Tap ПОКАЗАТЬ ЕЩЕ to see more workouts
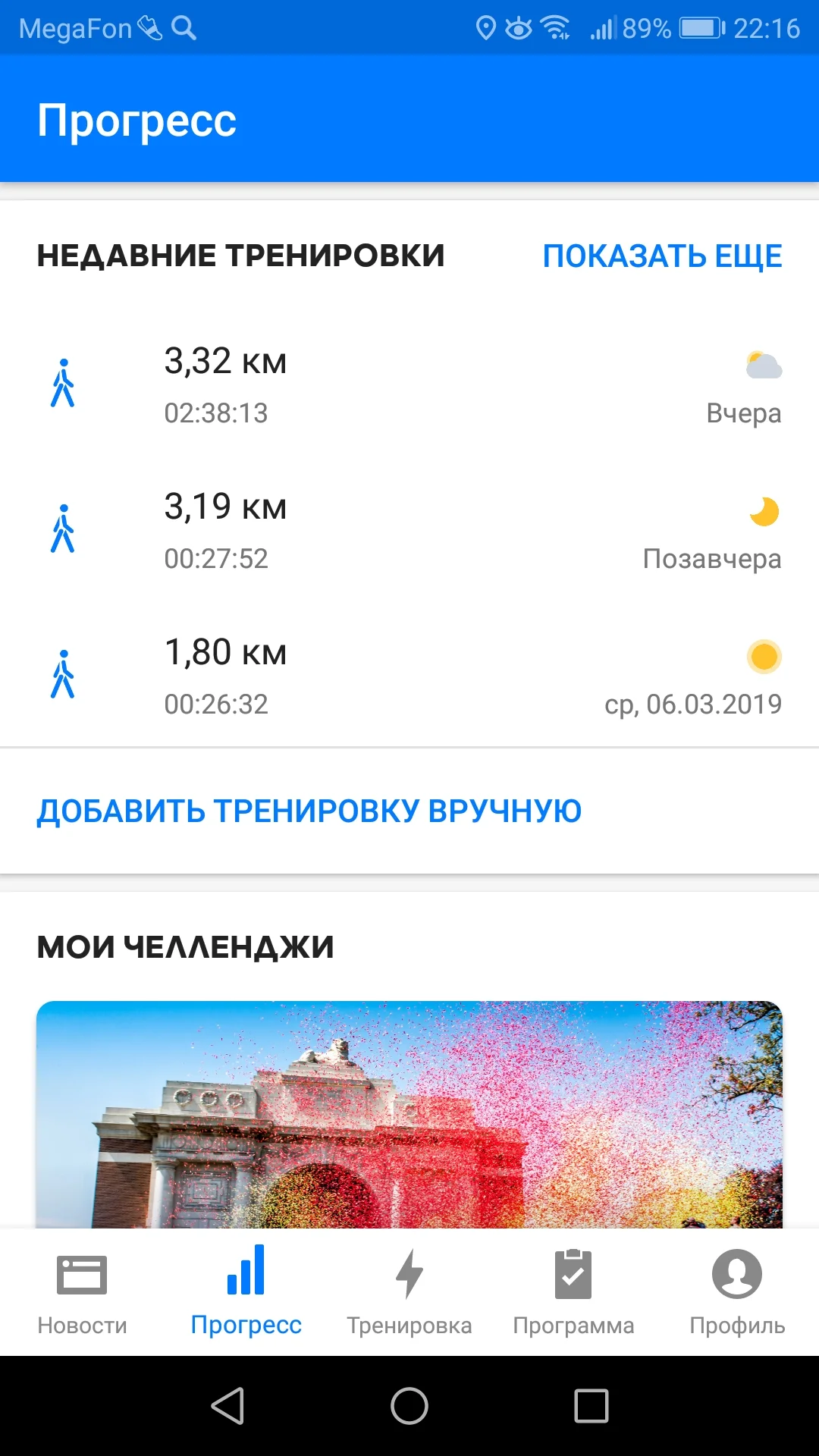Image resolution: width=819 pixels, height=1456 pixels. pyautogui.click(x=662, y=256)
